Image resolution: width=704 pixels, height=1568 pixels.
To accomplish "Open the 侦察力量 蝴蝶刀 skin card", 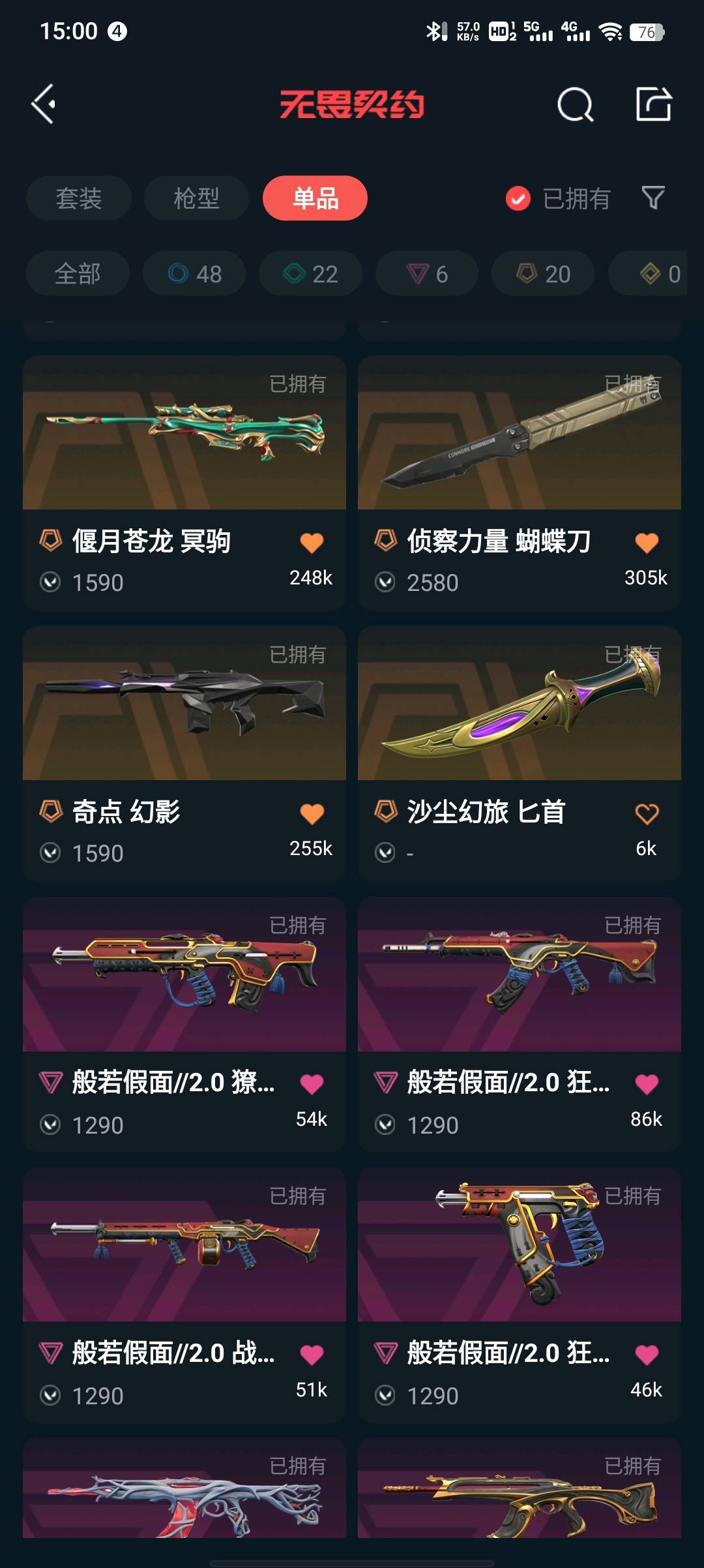I will (x=519, y=457).
